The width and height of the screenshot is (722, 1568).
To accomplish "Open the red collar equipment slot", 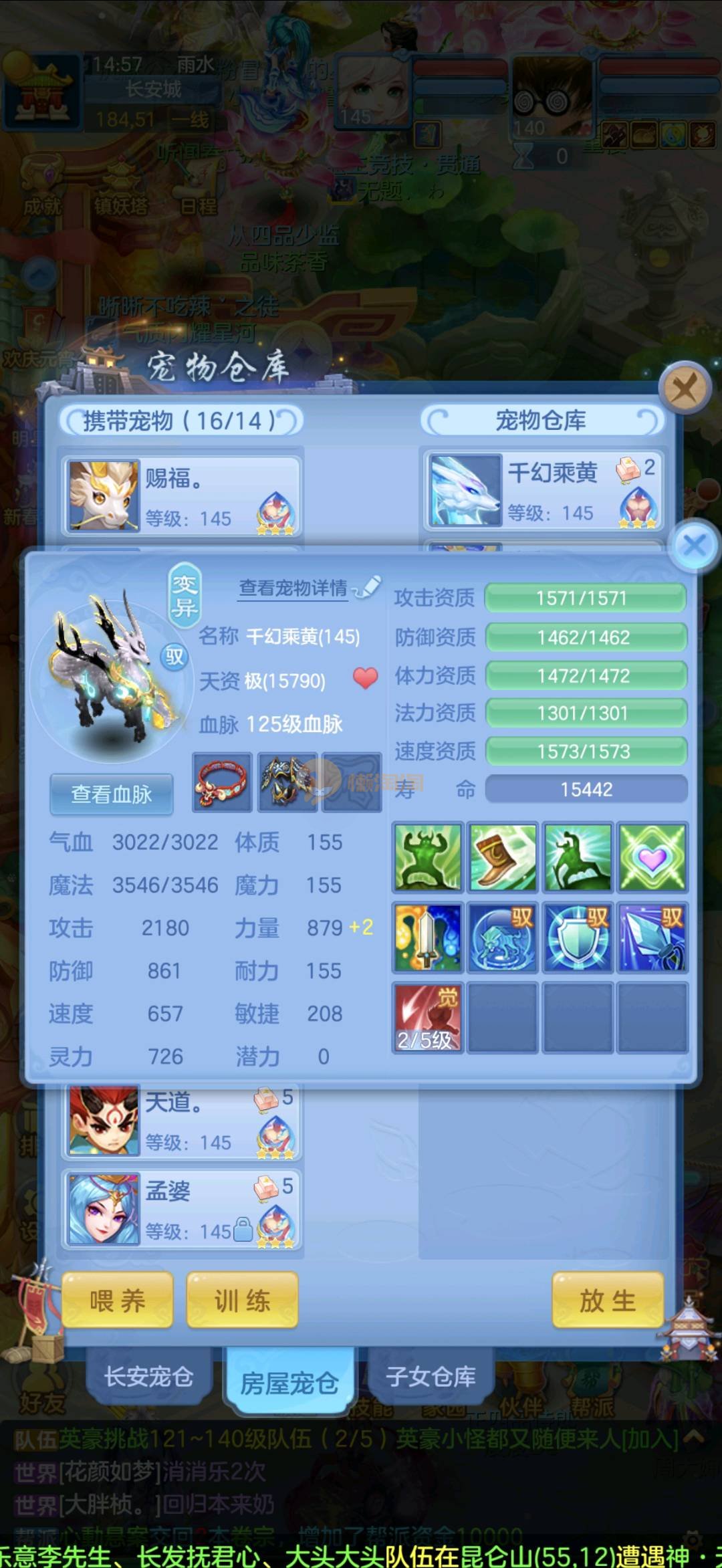I will (222, 782).
